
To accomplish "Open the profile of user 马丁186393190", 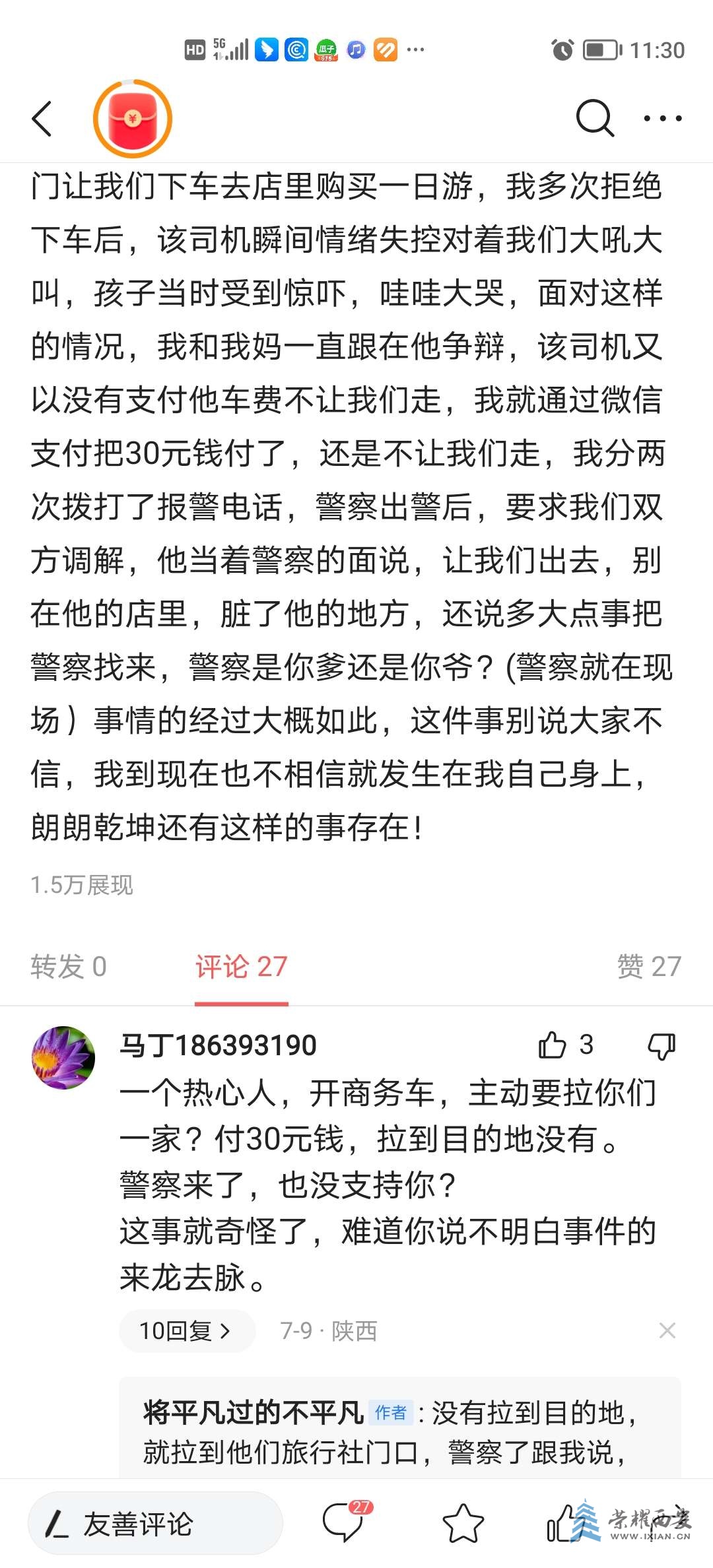I will tap(218, 1046).
